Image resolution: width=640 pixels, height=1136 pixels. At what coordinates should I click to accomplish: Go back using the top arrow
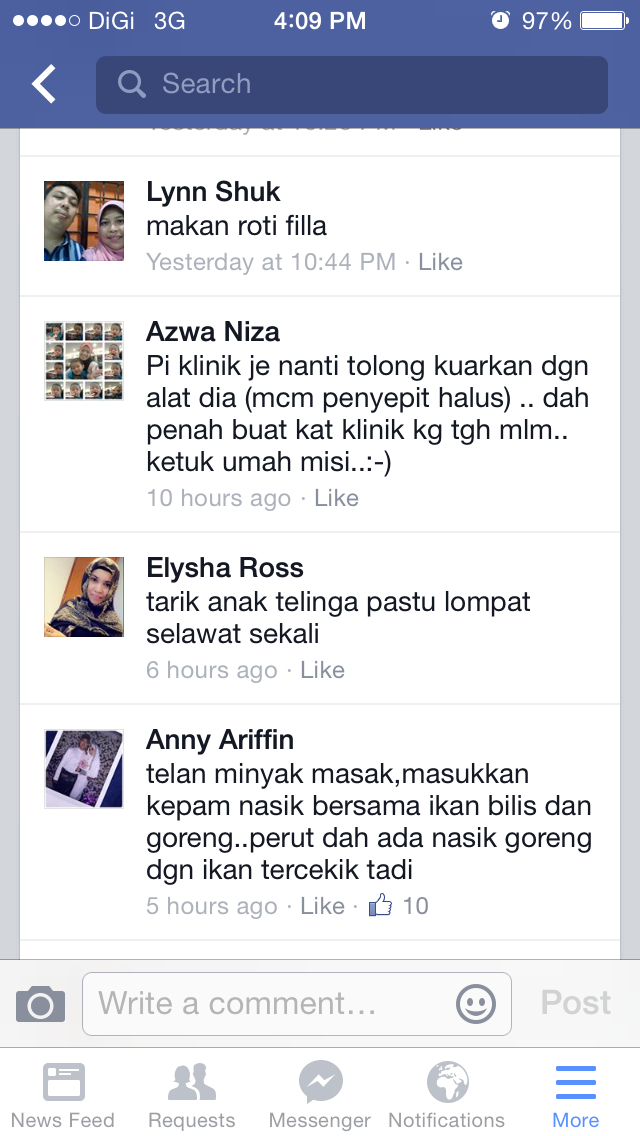[x=44, y=85]
